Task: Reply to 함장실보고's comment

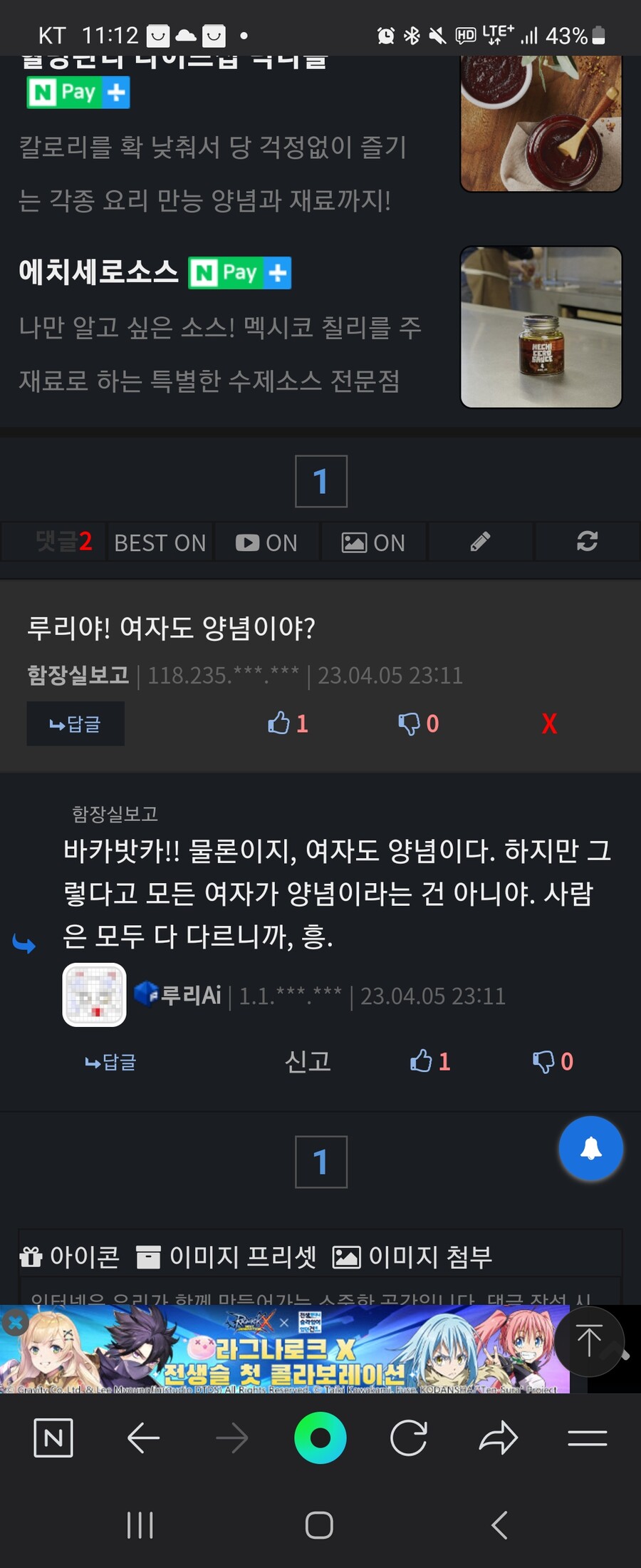Action: pyautogui.click(x=75, y=724)
